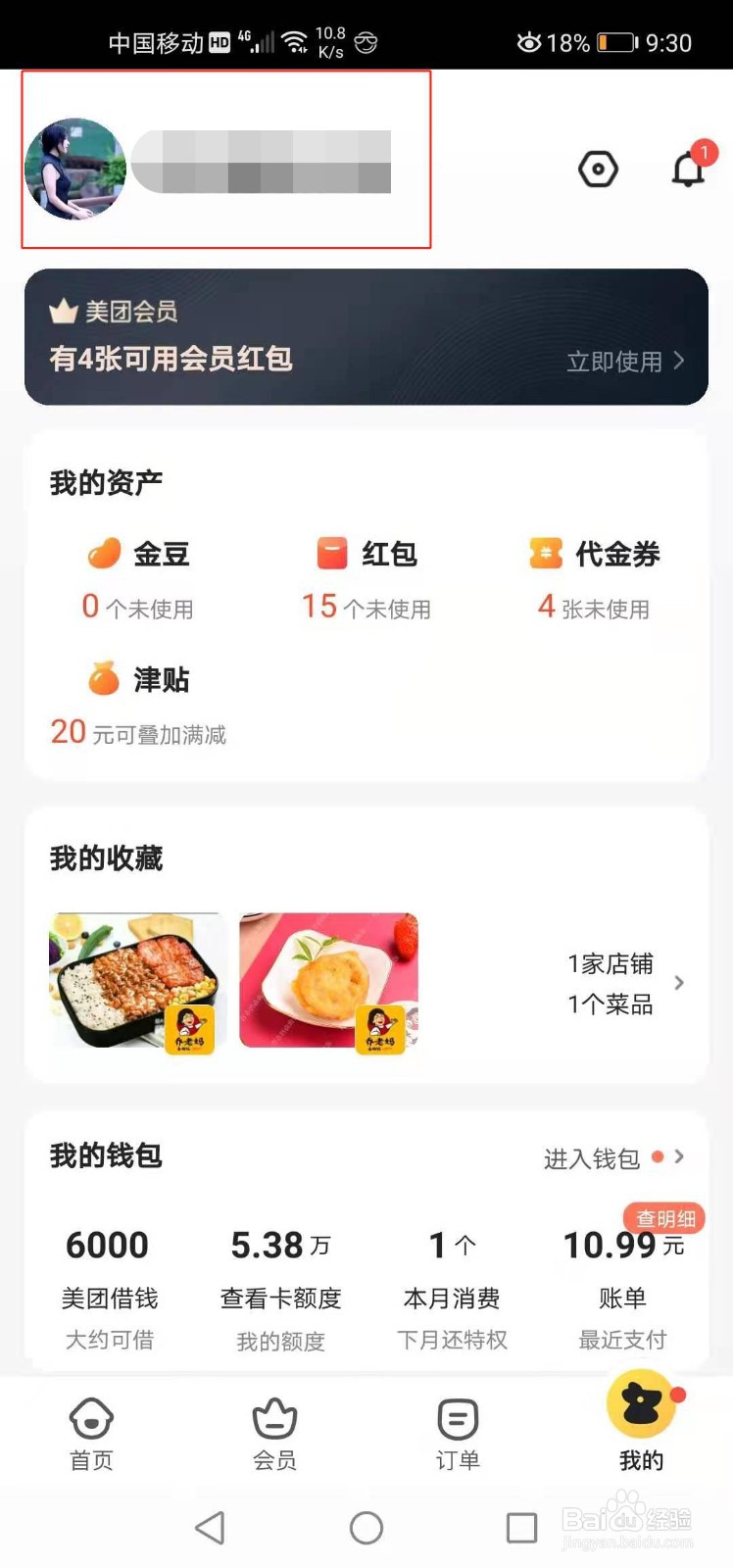Open the lunch box food thumbnail in 我的收藏
Screen dimensions: 733x1568
pyautogui.click(x=135, y=982)
